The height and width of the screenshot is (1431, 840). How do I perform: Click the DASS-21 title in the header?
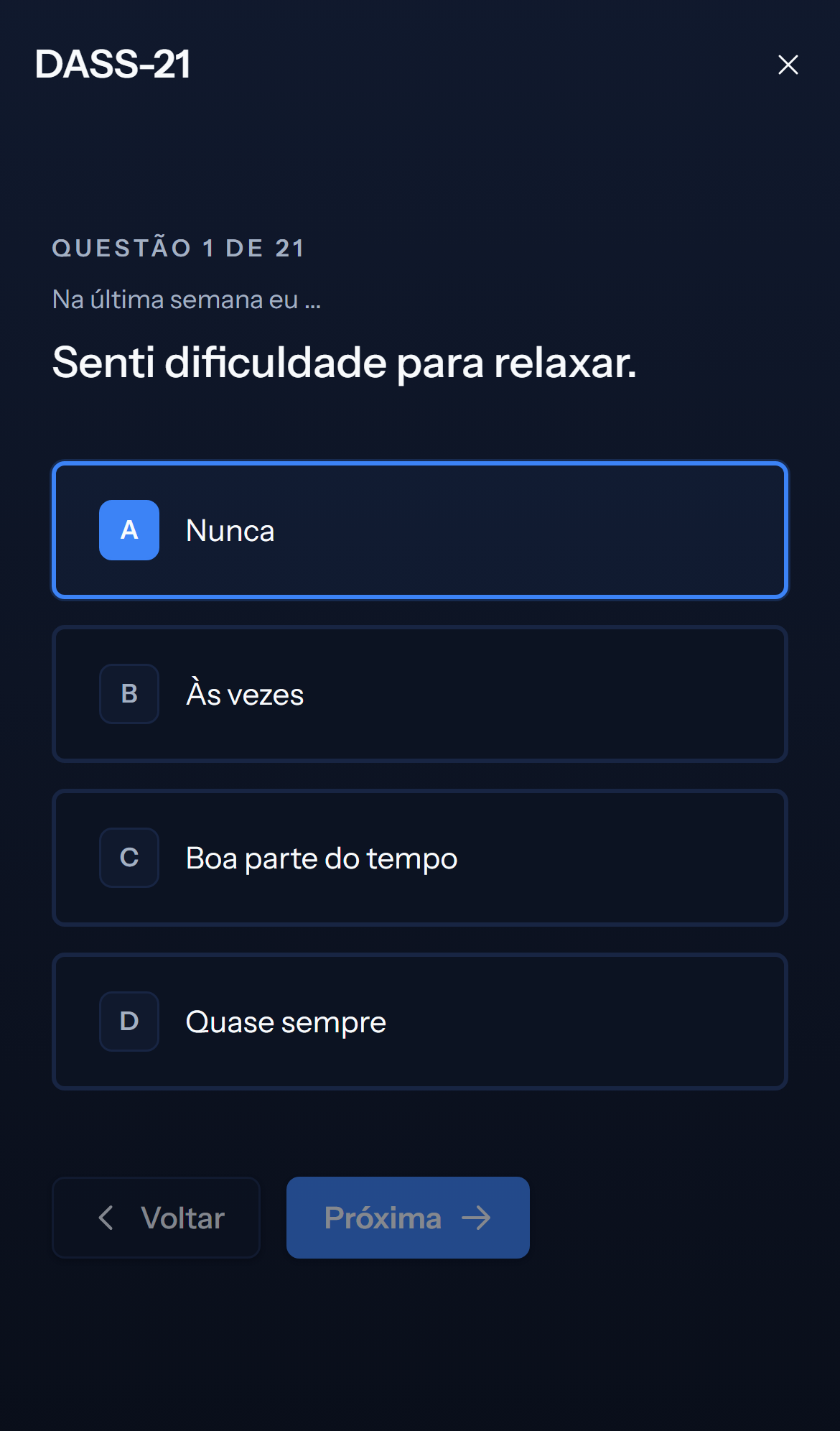pos(113,65)
